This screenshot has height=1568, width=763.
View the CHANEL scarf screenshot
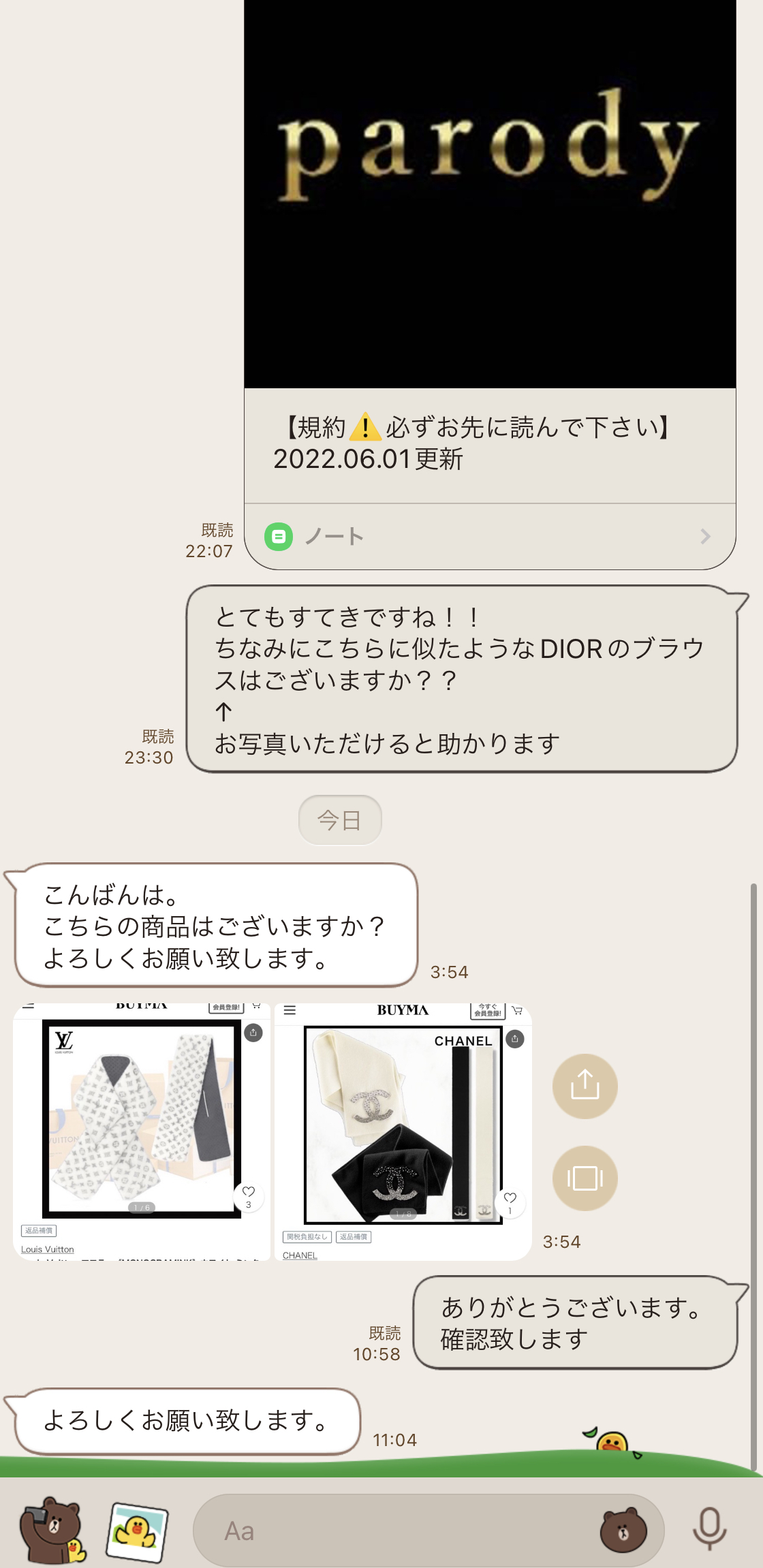click(403, 1131)
